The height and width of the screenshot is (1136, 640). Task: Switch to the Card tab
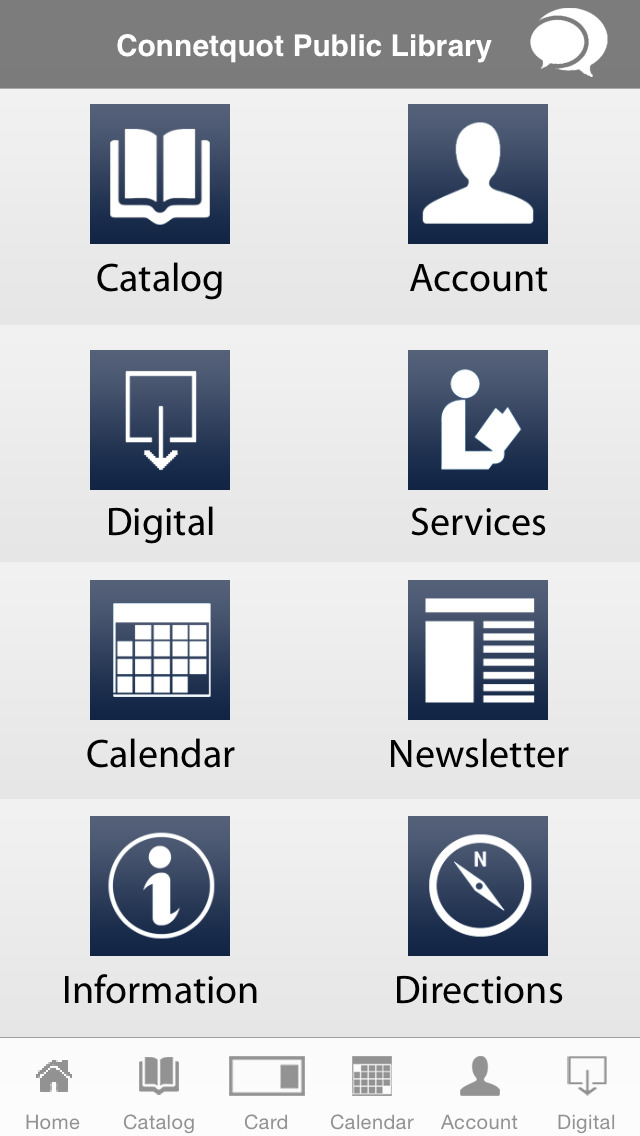(266, 1093)
